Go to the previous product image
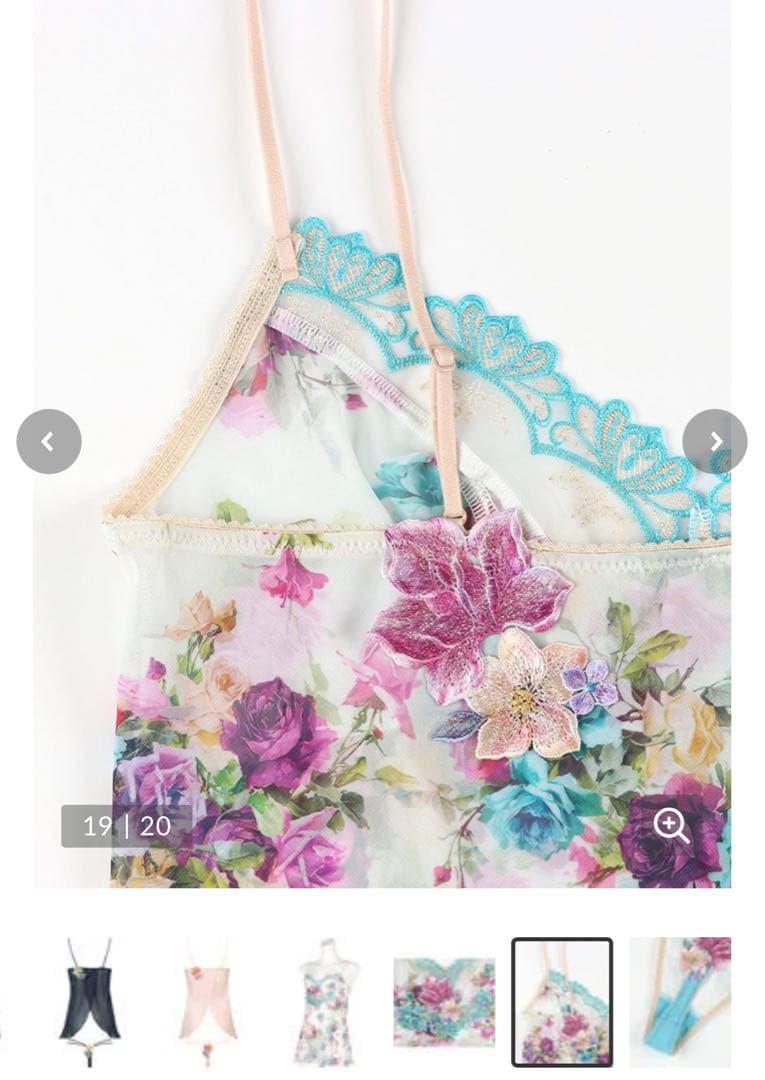Screen dimensions: 765x1080 coord(49,441)
